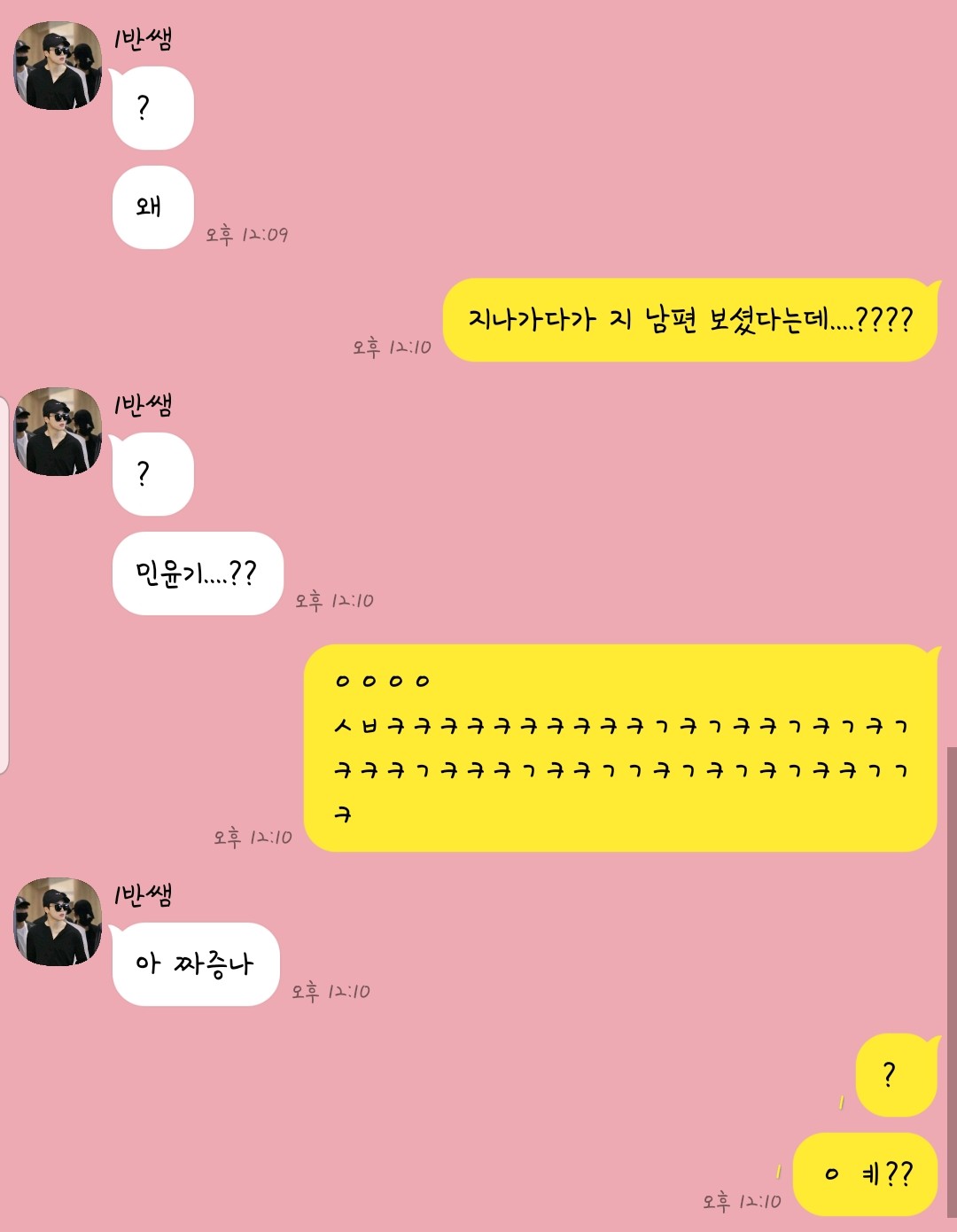Tap 1반쌤's profile picture by 아 짜증나
The height and width of the screenshot is (1232, 957).
(x=58, y=922)
